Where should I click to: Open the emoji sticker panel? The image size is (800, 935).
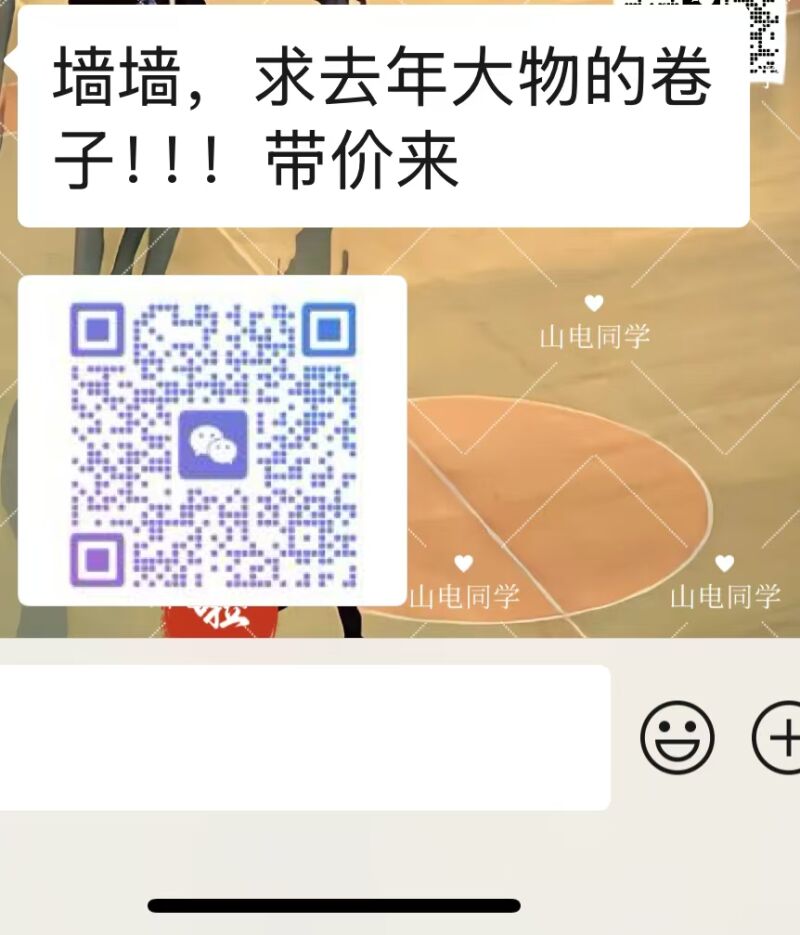[677, 737]
